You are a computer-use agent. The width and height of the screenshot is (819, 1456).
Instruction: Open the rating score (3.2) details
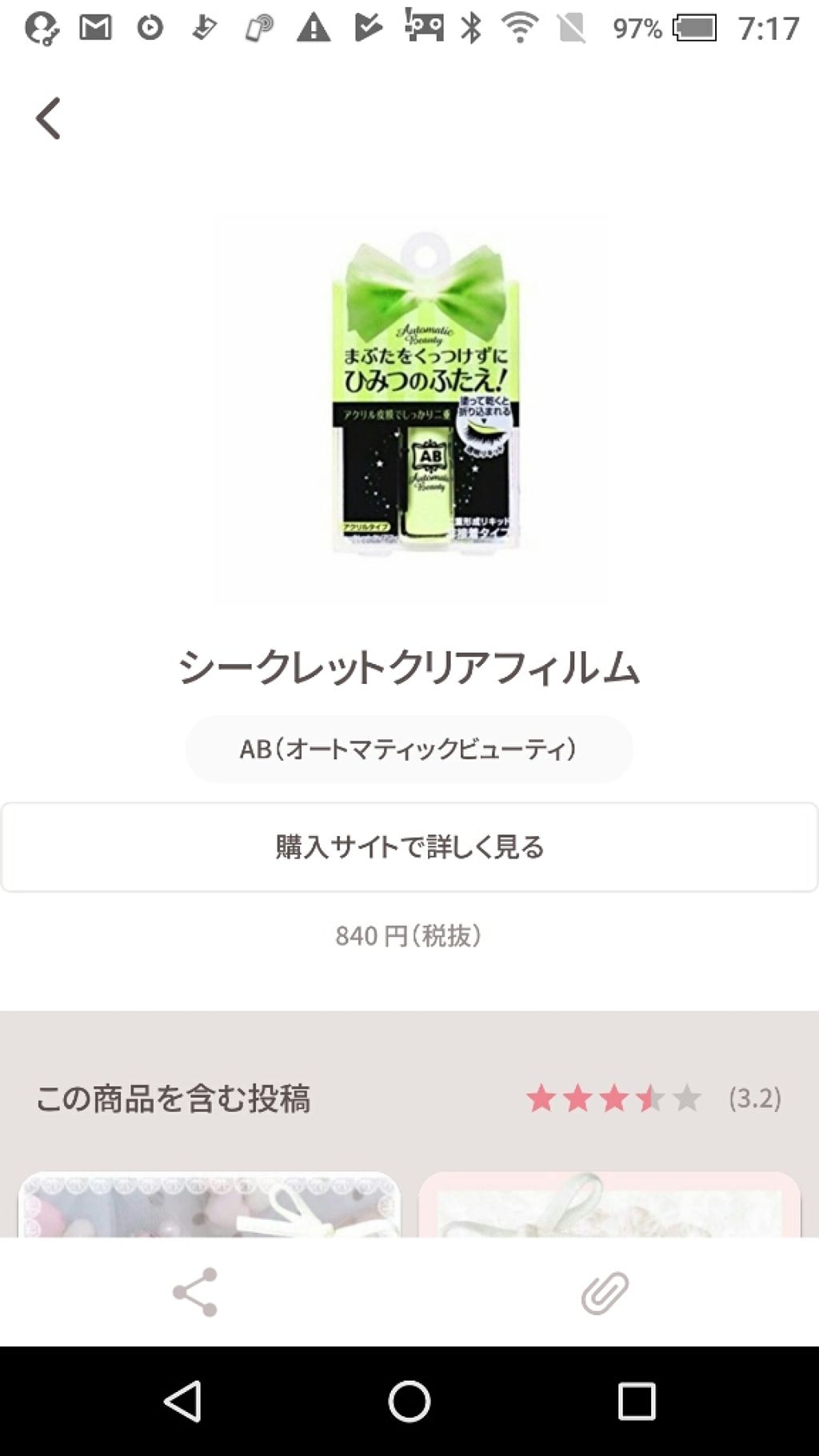click(x=755, y=1102)
